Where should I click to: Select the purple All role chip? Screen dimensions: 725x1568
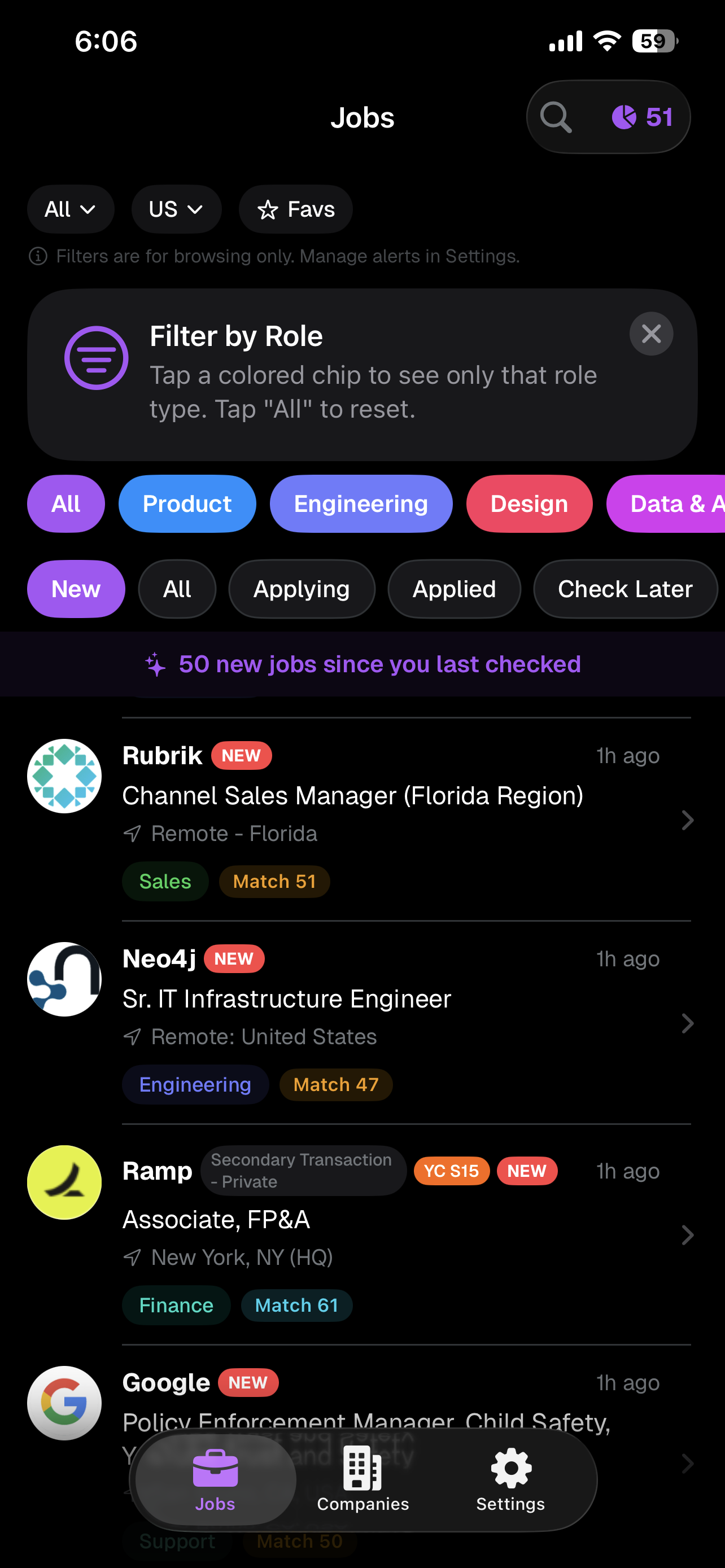tap(65, 504)
